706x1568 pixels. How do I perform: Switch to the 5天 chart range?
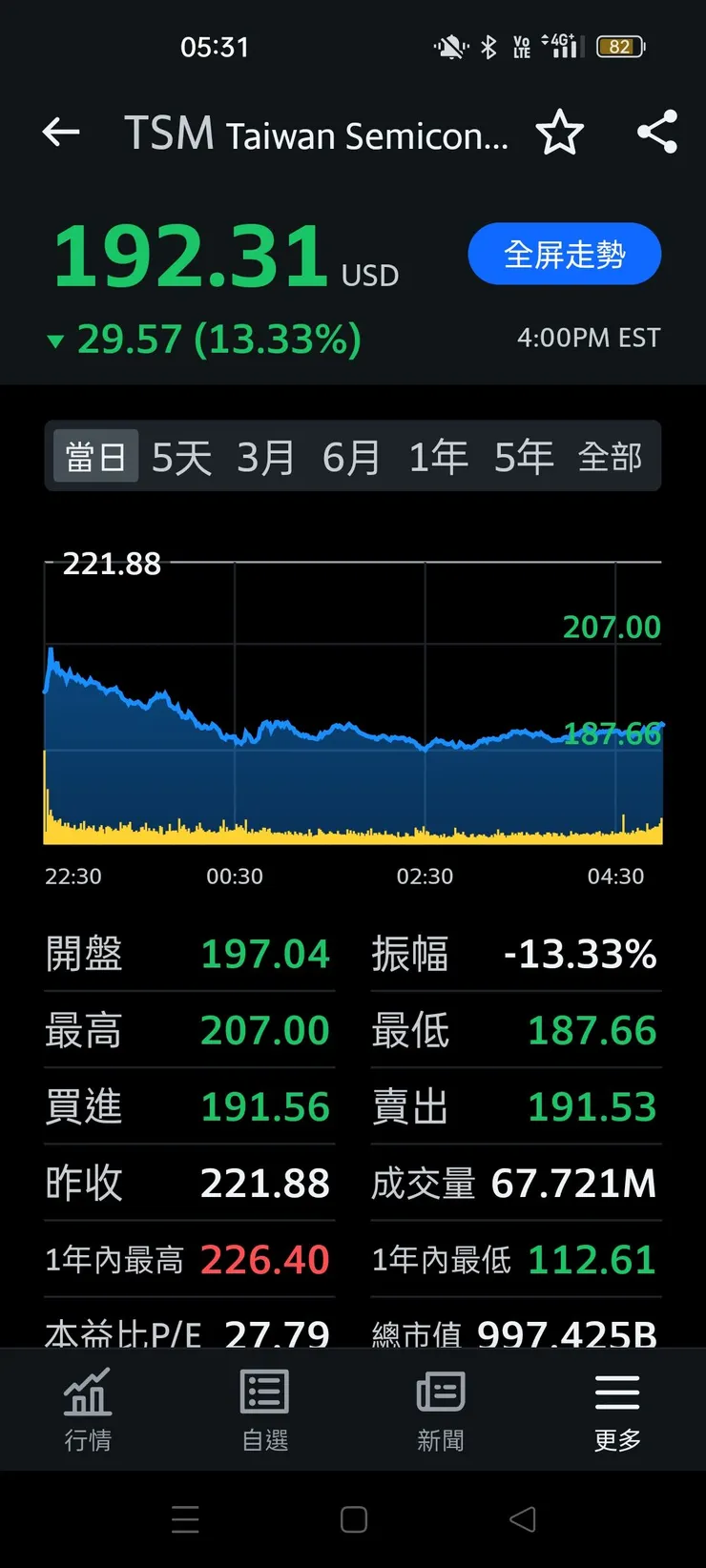click(x=180, y=457)
